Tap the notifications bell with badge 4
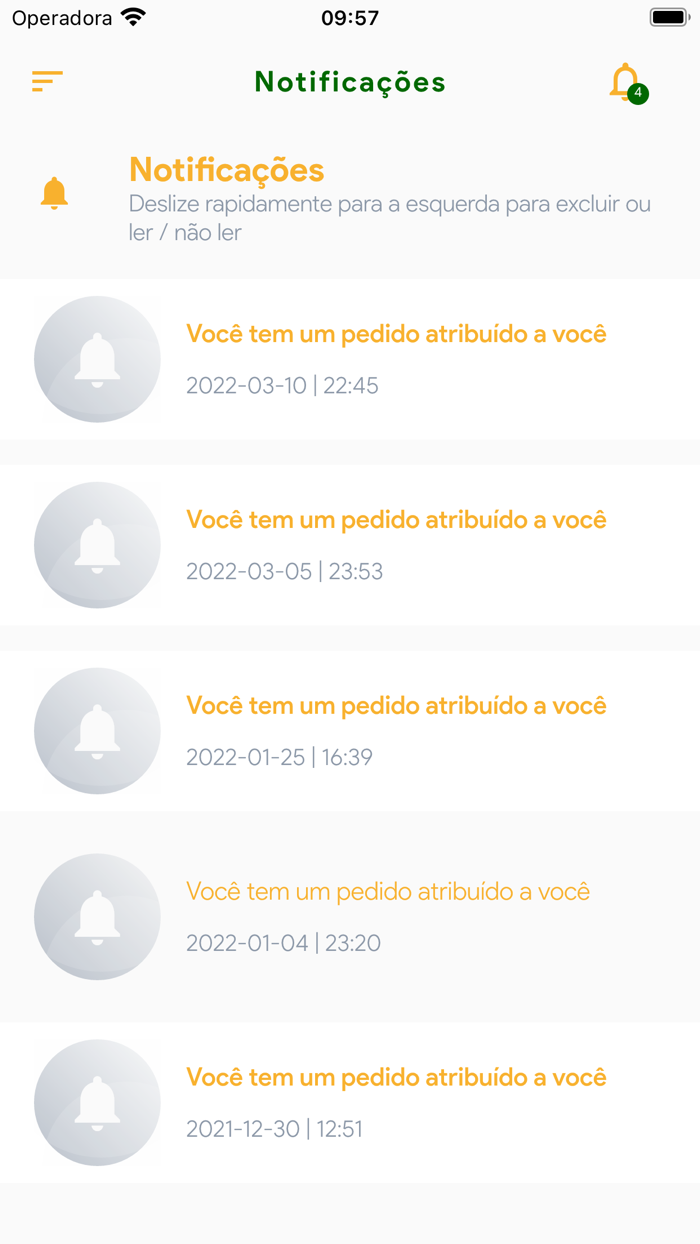 tap(626, 82)
